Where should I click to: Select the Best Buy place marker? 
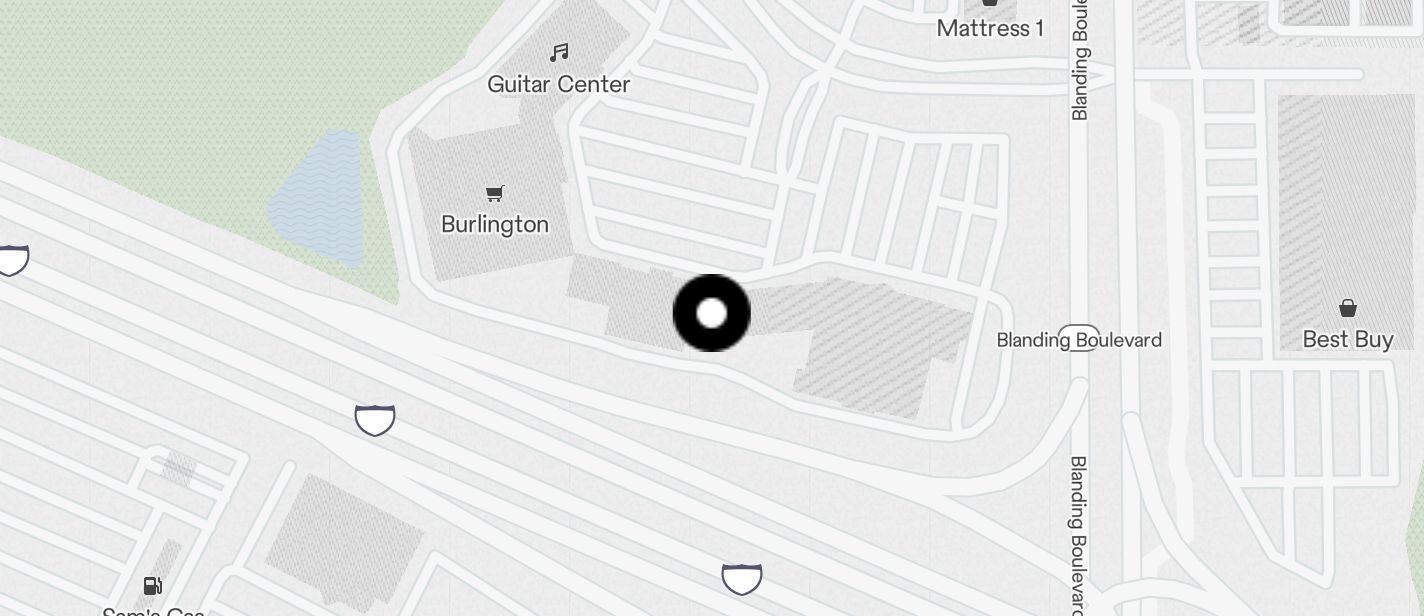[1347, 308]
